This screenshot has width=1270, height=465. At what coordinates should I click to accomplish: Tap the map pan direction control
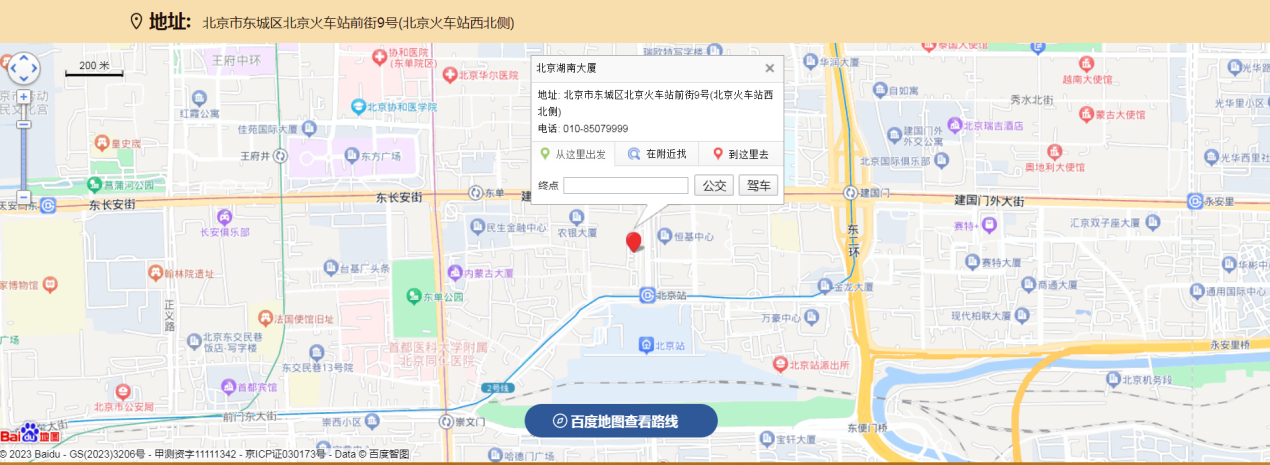click(x=23, y=68)
